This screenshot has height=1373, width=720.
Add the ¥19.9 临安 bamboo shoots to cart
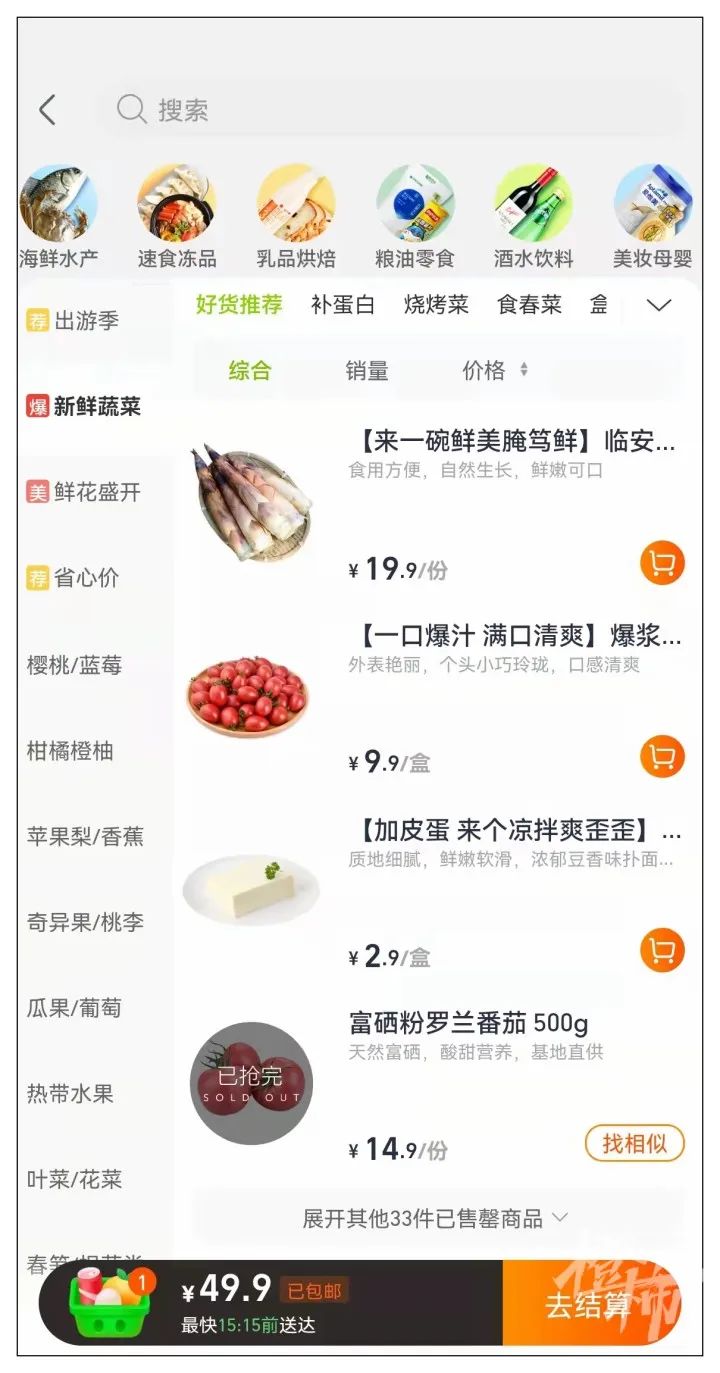tap(662, 564)
